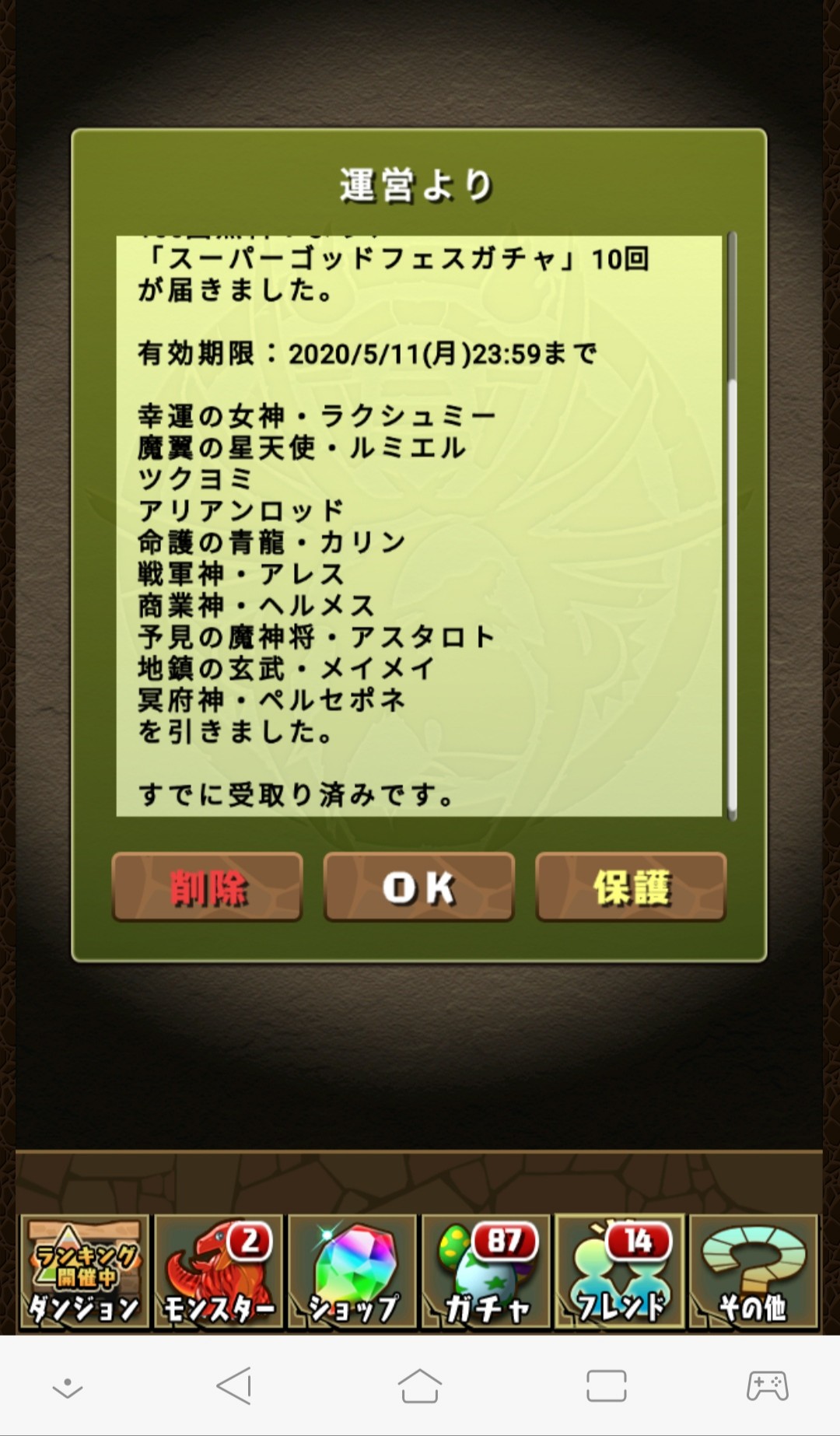This screenshot has height=1436, width=840.
Task: Open the recent apps square
Action: click(x=606, y=1385)
